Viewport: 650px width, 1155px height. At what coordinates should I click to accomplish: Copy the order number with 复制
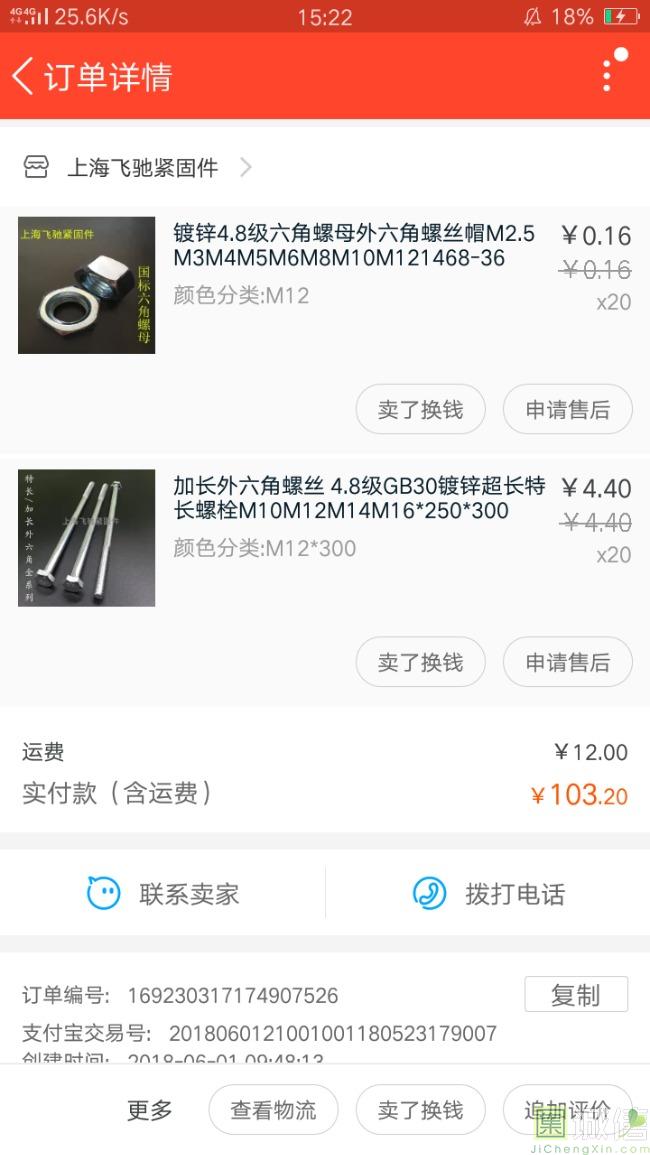click(x=576, y=995)
